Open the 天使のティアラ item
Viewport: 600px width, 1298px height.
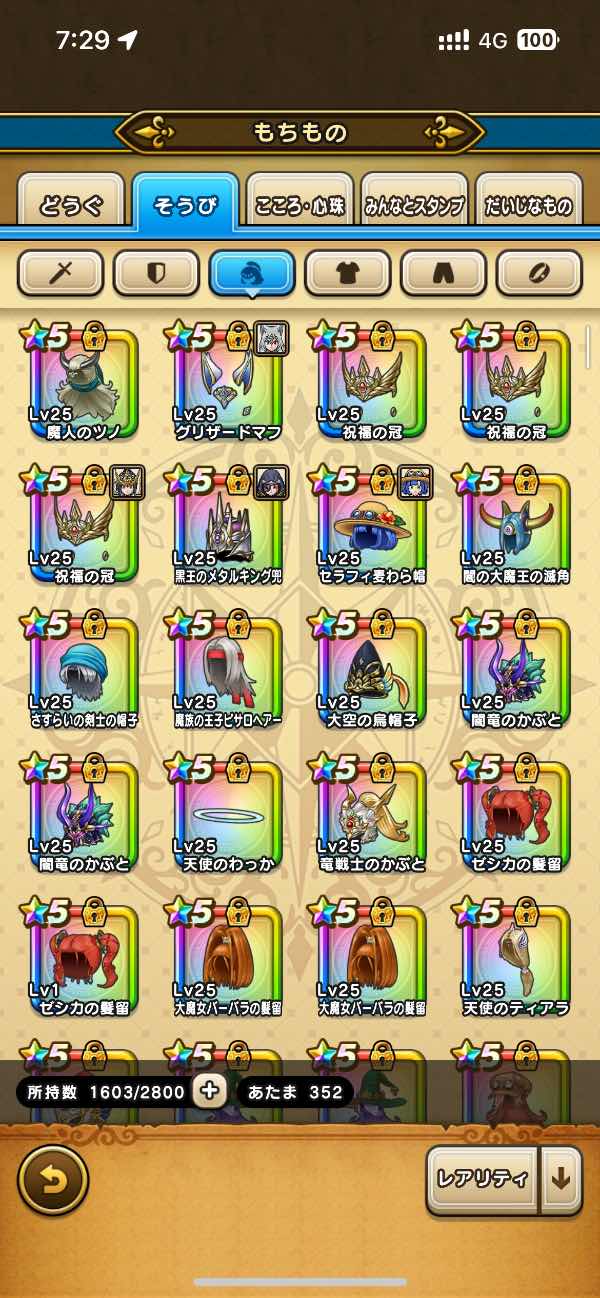[x=515, y=958]
